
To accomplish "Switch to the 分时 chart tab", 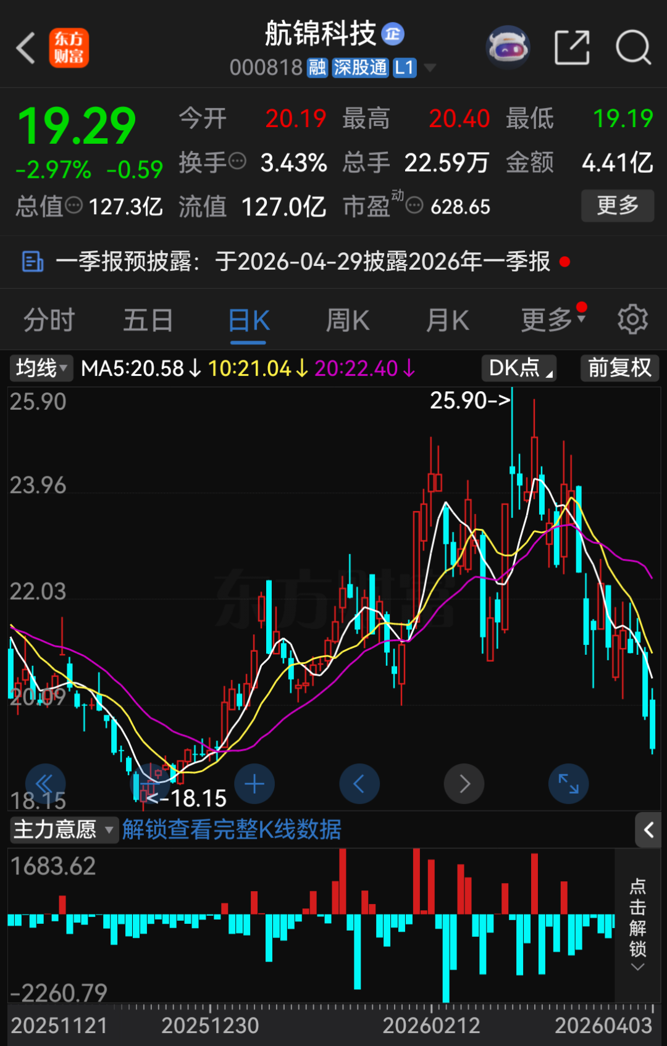I will (x=49, y=320).
